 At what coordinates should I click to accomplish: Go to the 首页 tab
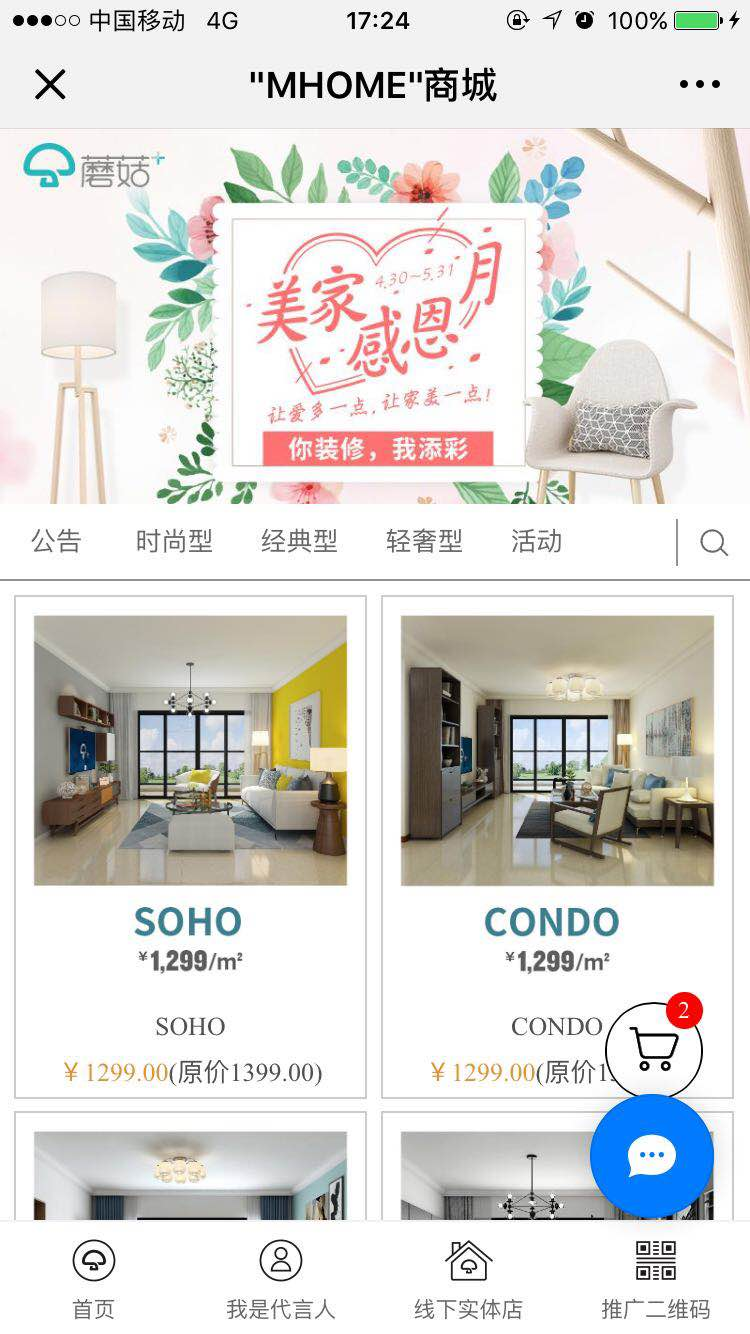(94, 1277)
